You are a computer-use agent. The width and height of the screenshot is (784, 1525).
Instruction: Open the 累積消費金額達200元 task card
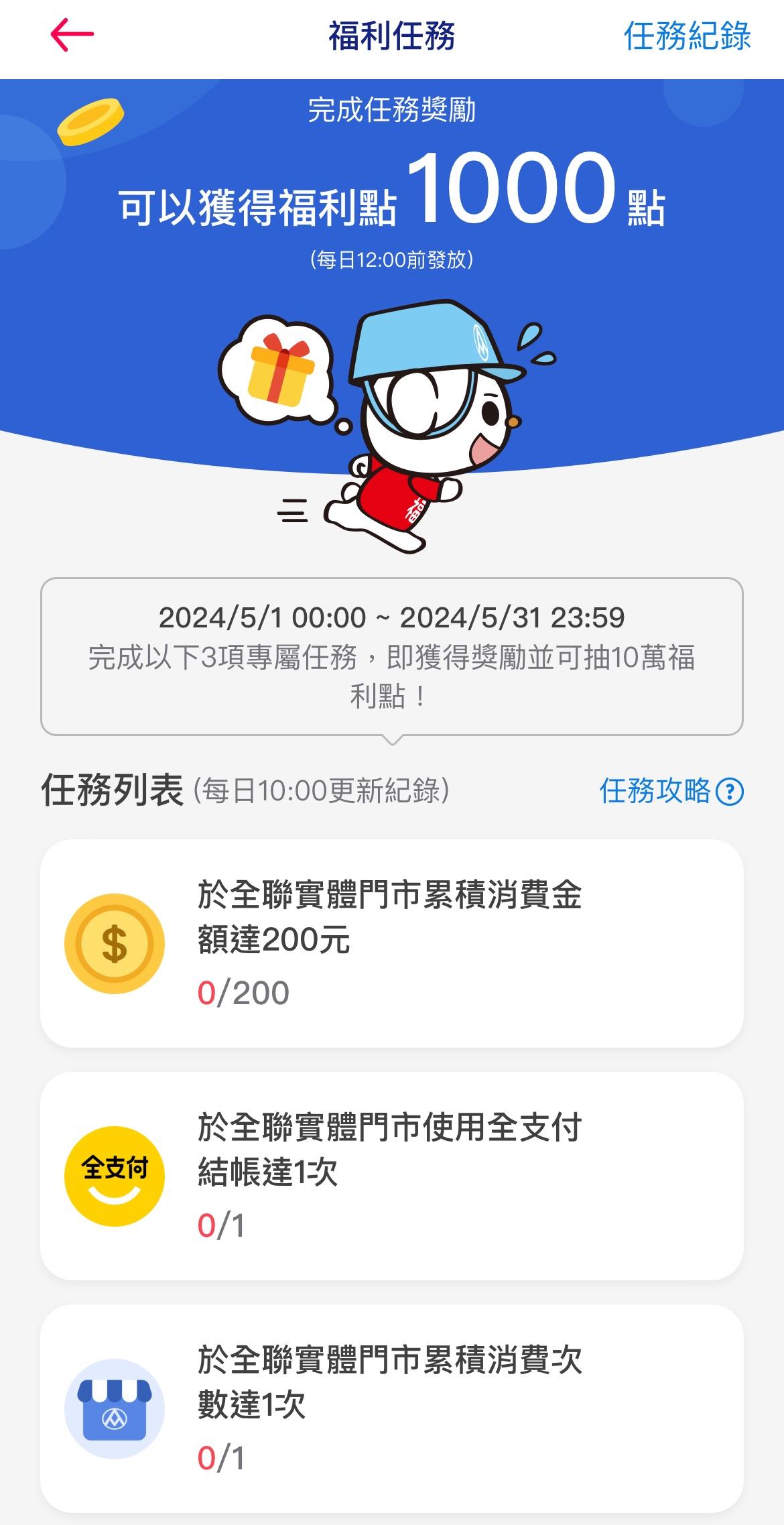pos(392,943)
